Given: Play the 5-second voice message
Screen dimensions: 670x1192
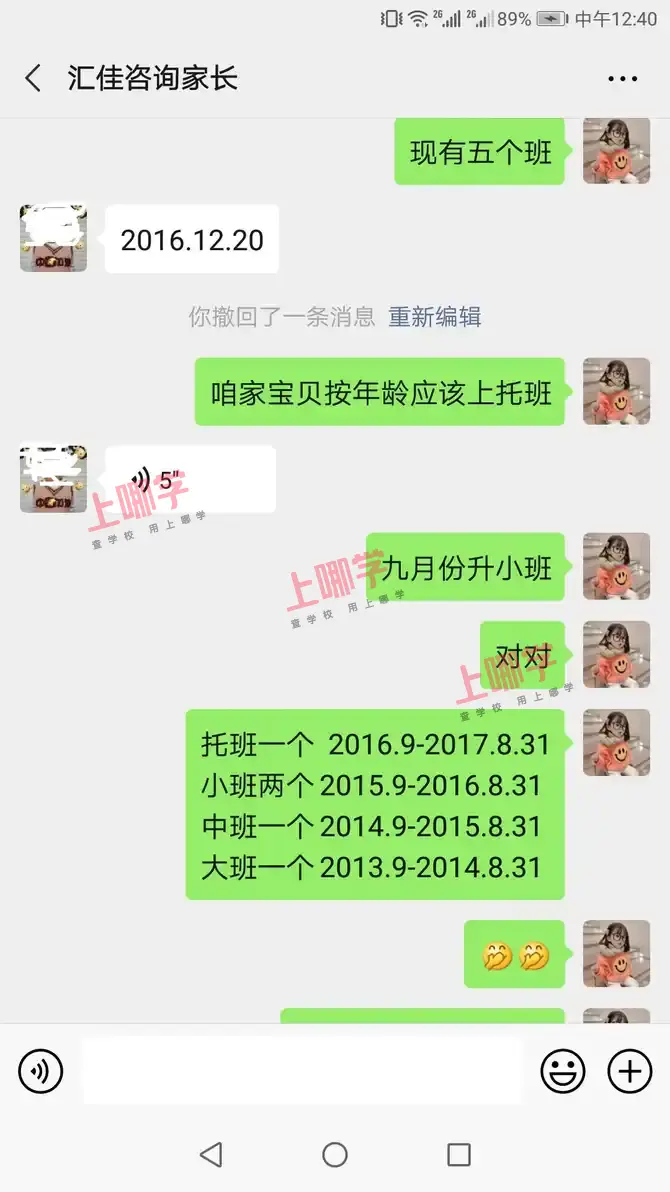Looking at the screenshot, I should (x=190, y=480).
